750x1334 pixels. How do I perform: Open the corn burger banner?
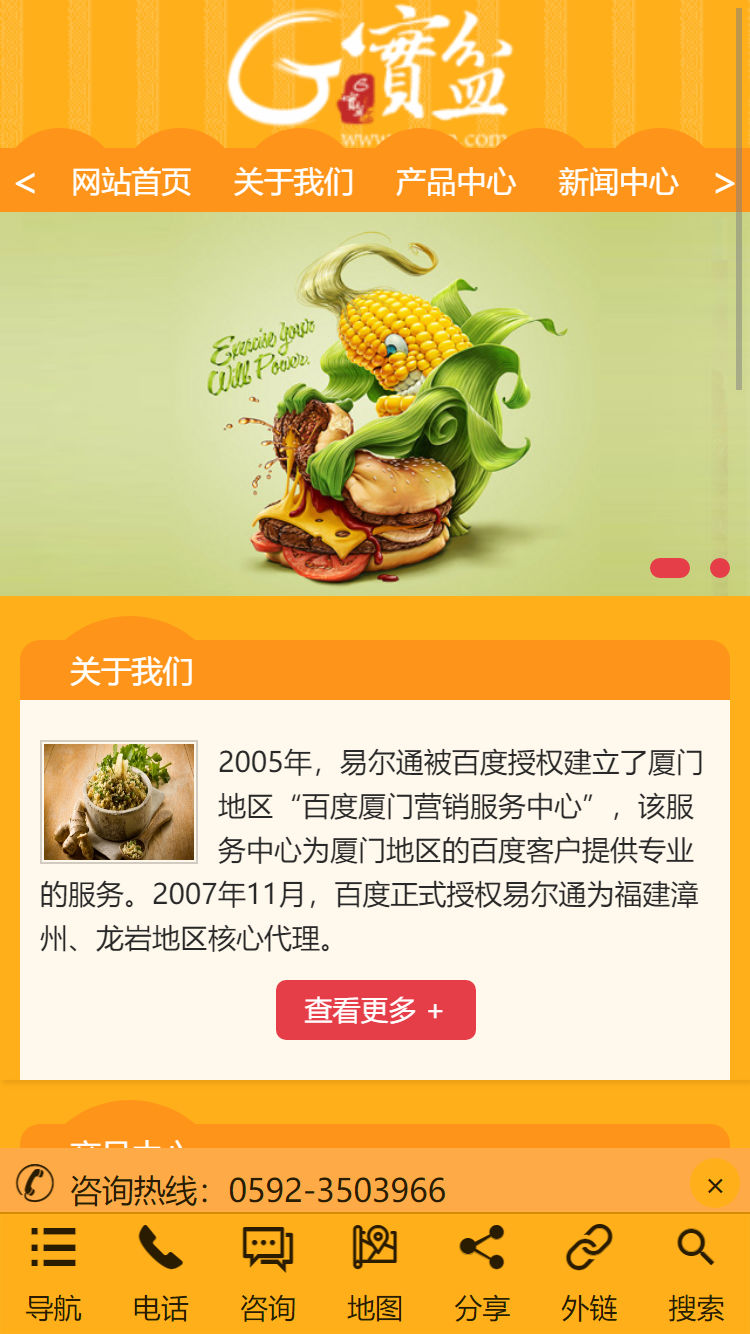click(x=375, y=404)
